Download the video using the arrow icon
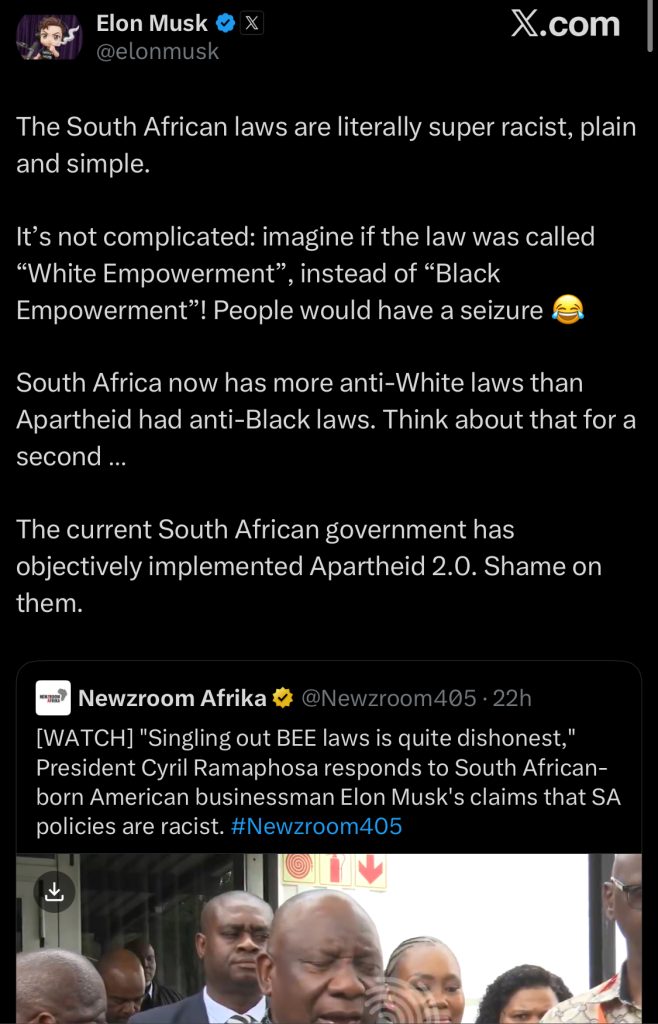 coord(54,891)
